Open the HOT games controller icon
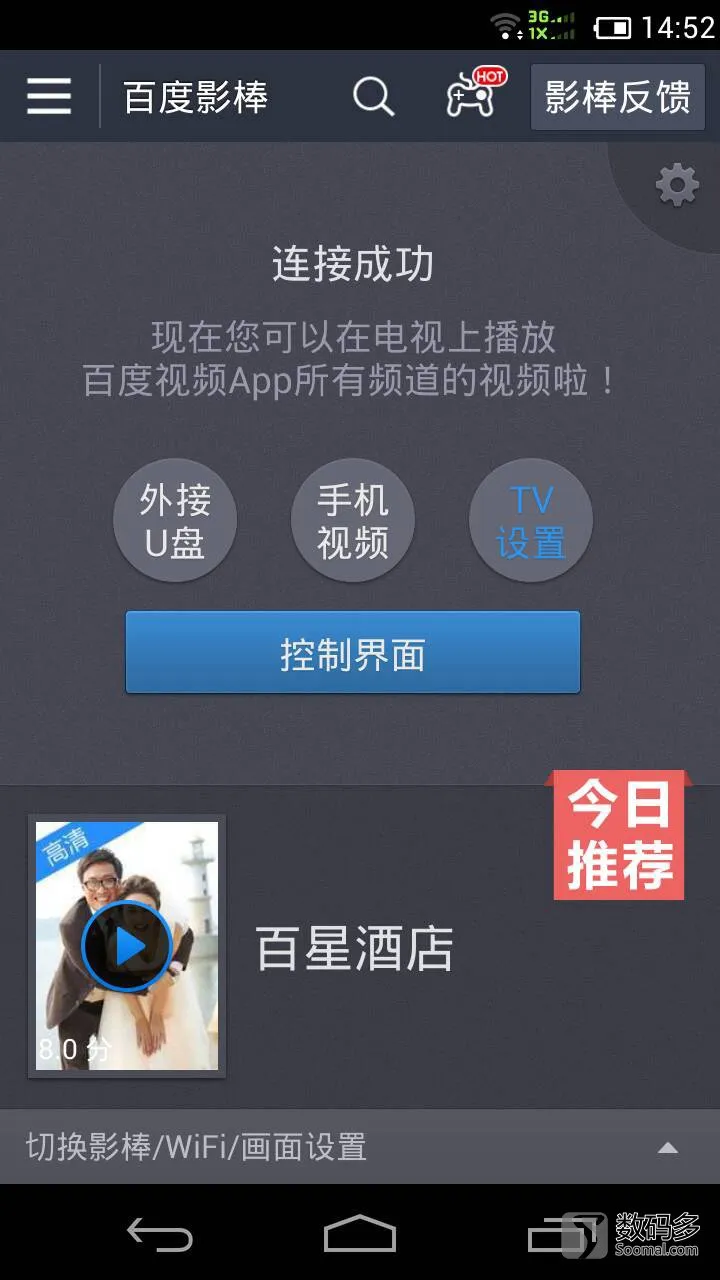The height and width of the screenshot is (1280, 720). (473, 96)
